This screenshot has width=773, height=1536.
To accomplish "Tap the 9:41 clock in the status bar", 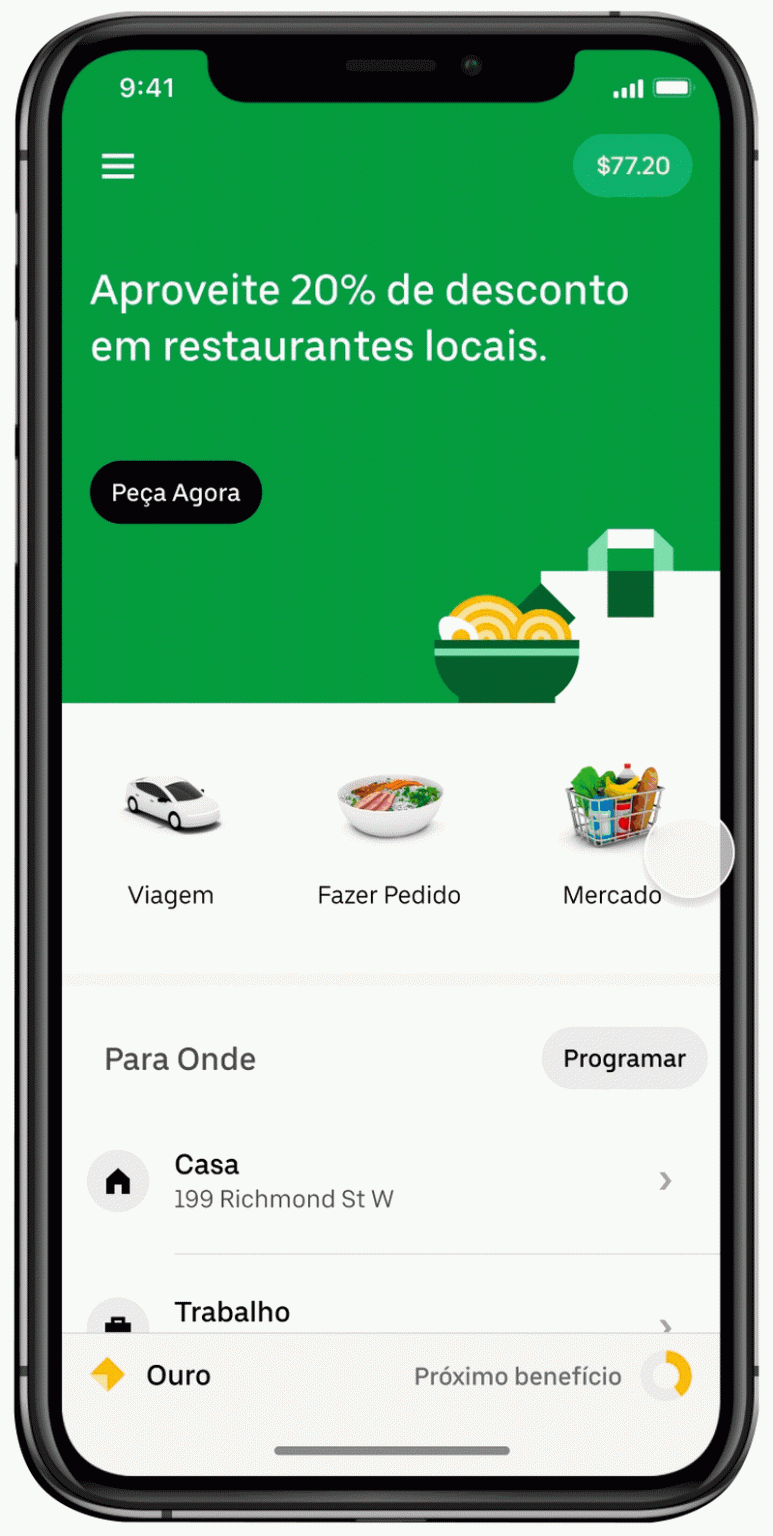I will click(x=145, y=89).
